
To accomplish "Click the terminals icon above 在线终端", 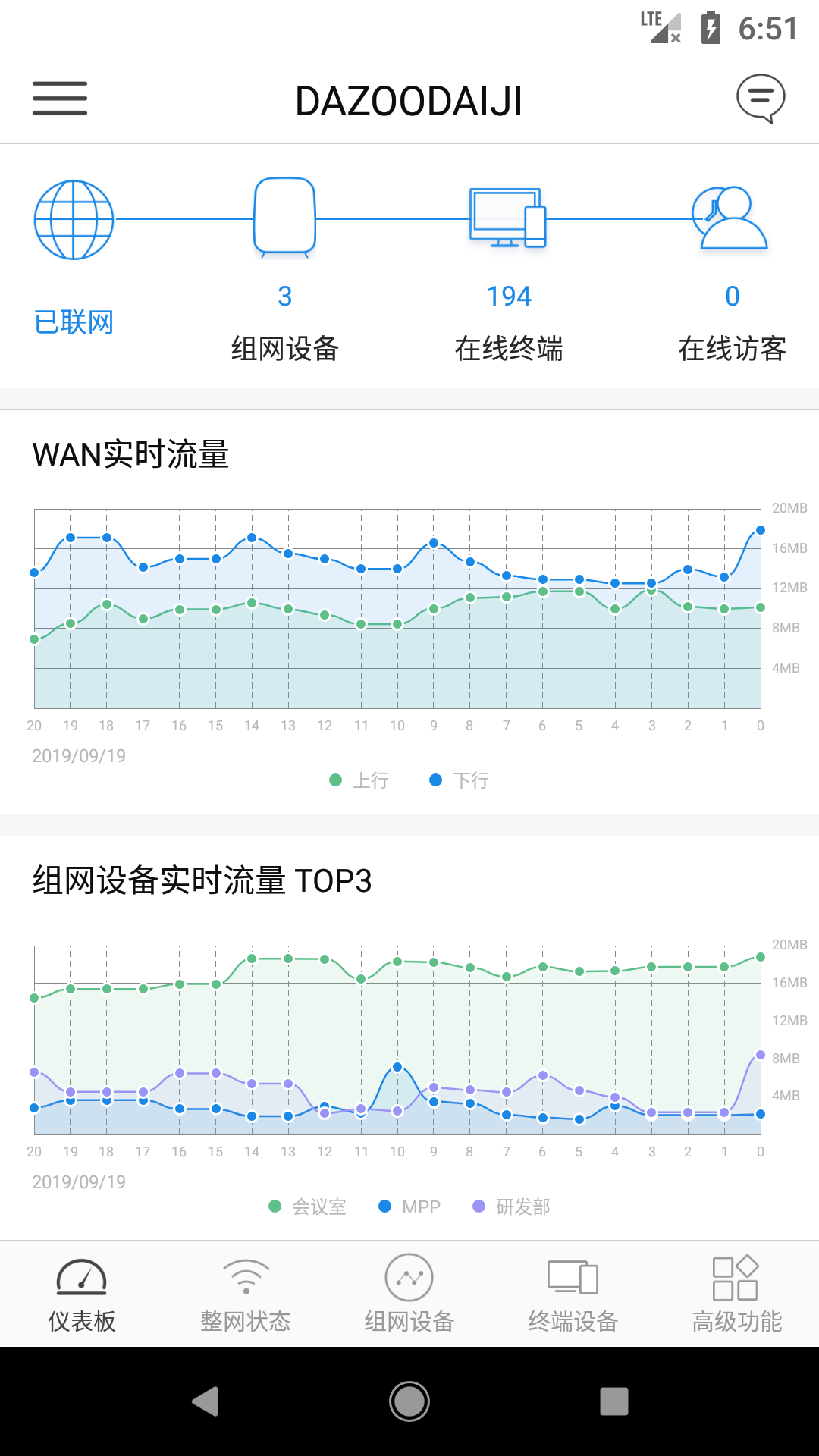I will [510, 219].
